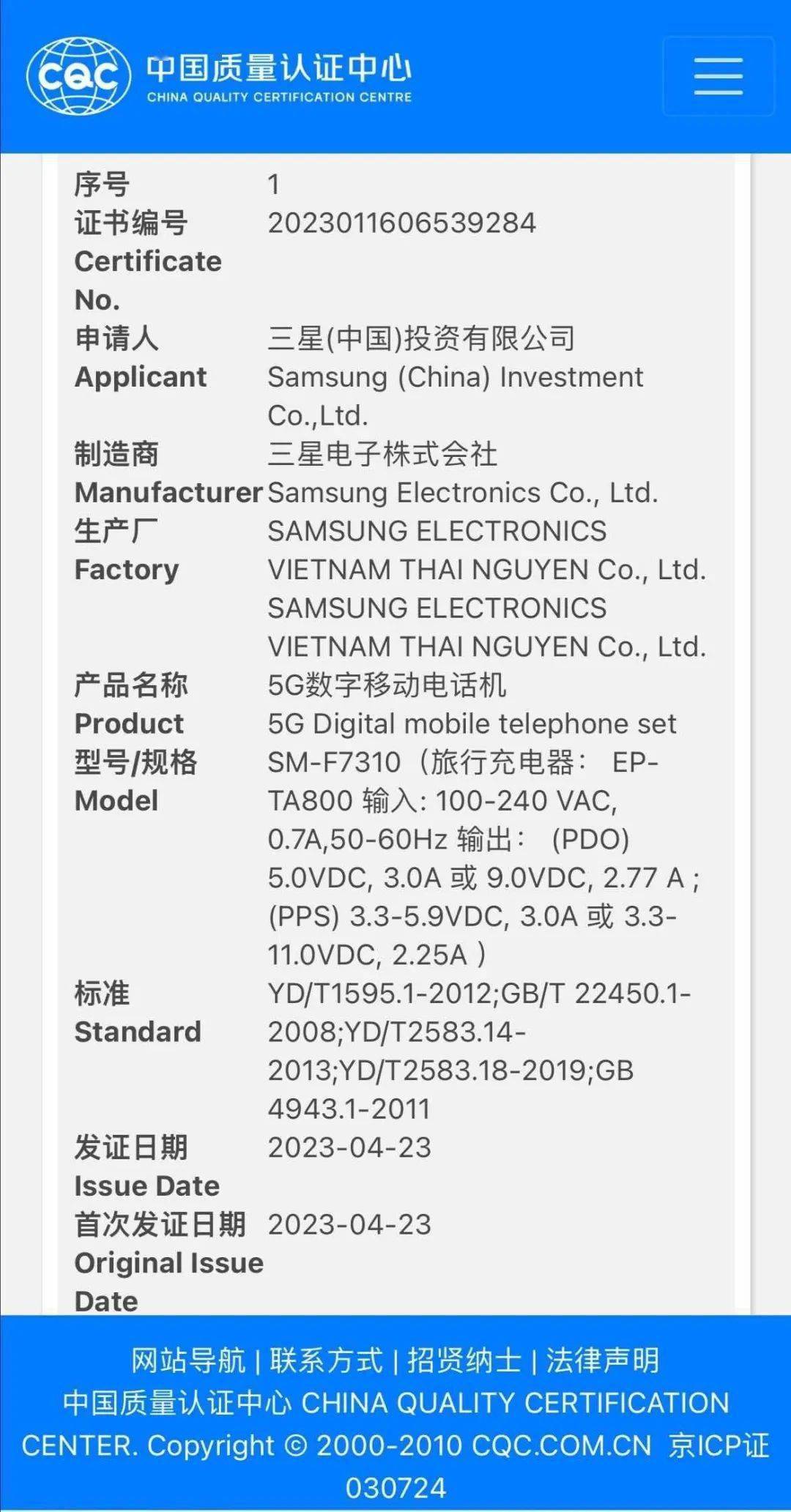Open the hamburger menu
Viewport: 791px width, 1512px height.
(x=718, y=76)
